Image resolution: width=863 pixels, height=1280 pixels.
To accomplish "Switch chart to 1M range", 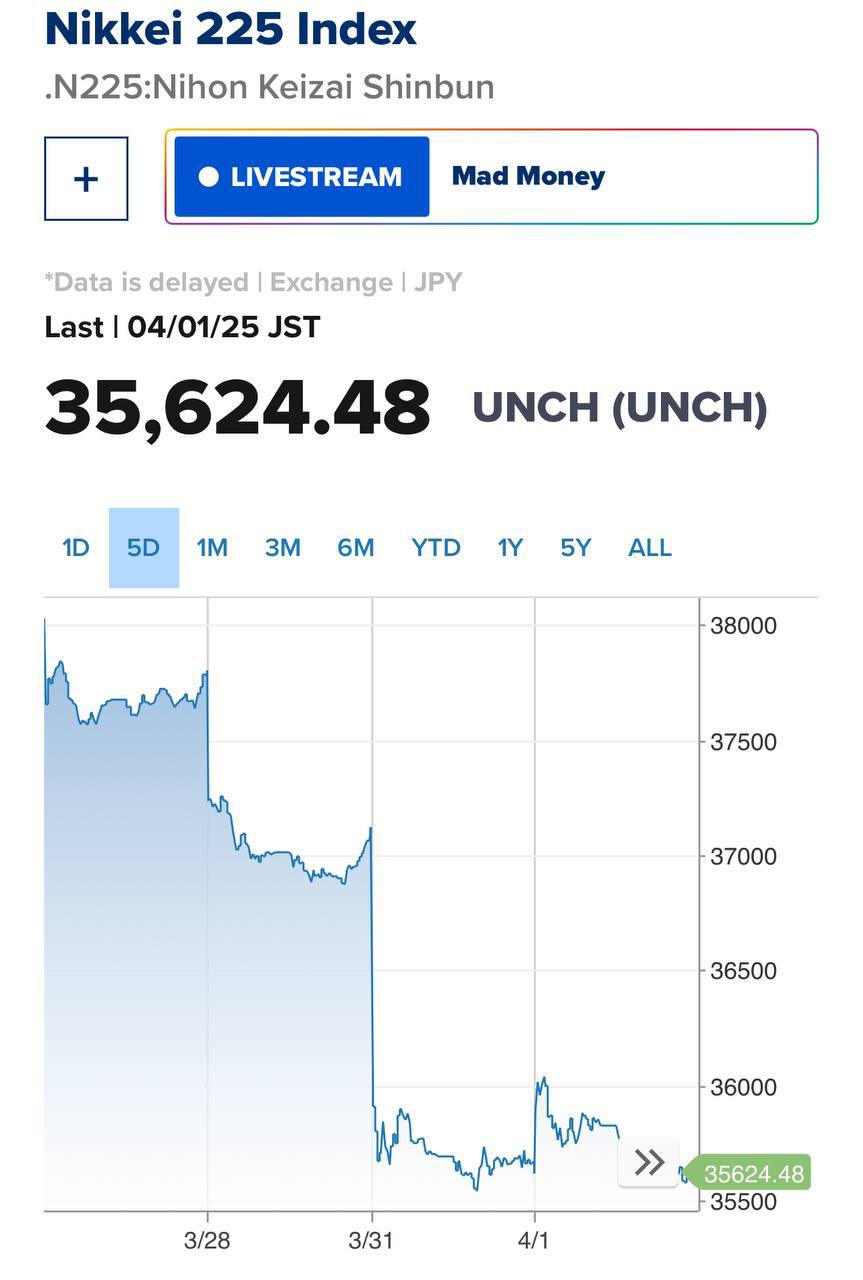I will click(212, 548).
